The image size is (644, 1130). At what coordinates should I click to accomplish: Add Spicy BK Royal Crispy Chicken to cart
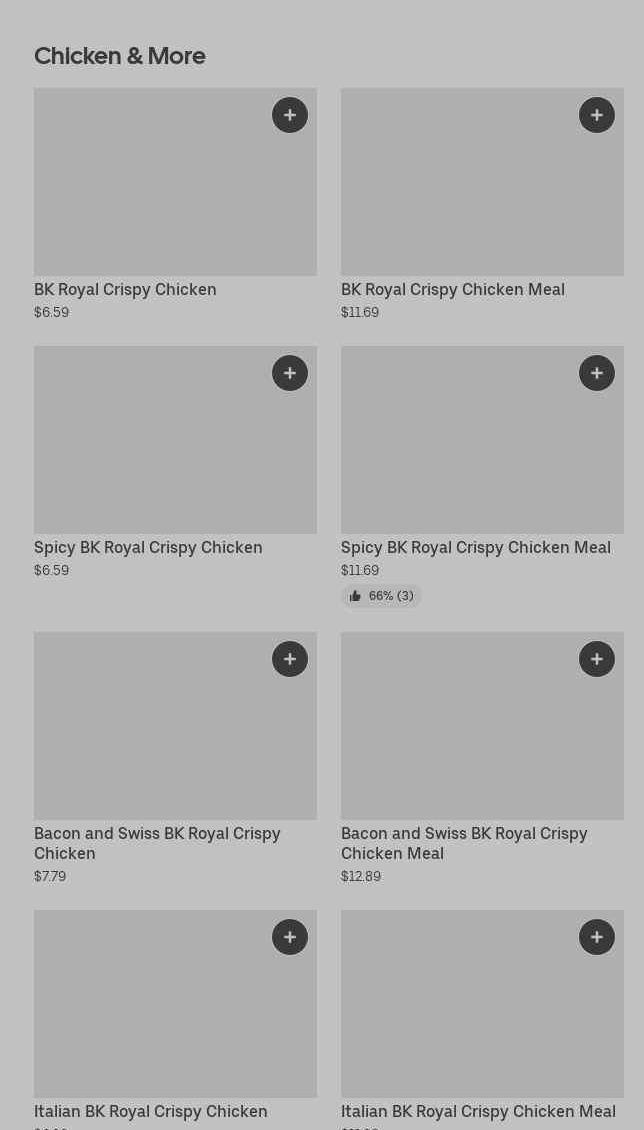[x=290, y=373]
